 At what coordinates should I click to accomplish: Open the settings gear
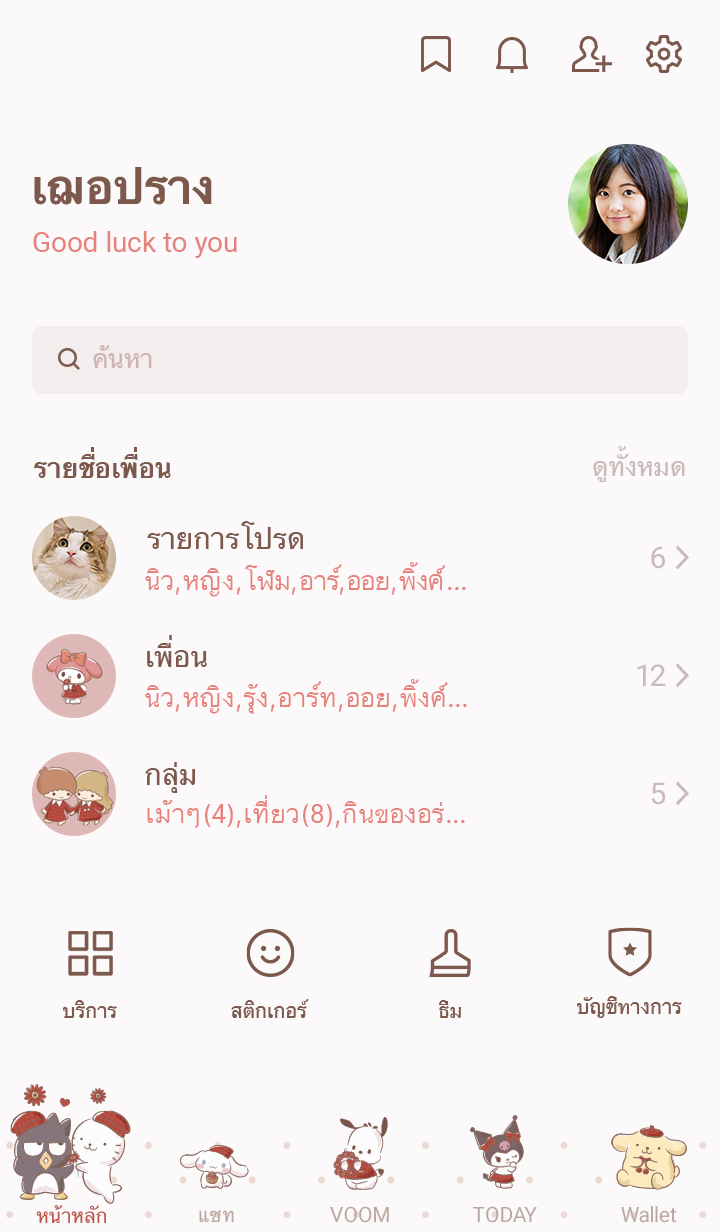(664, 55)
